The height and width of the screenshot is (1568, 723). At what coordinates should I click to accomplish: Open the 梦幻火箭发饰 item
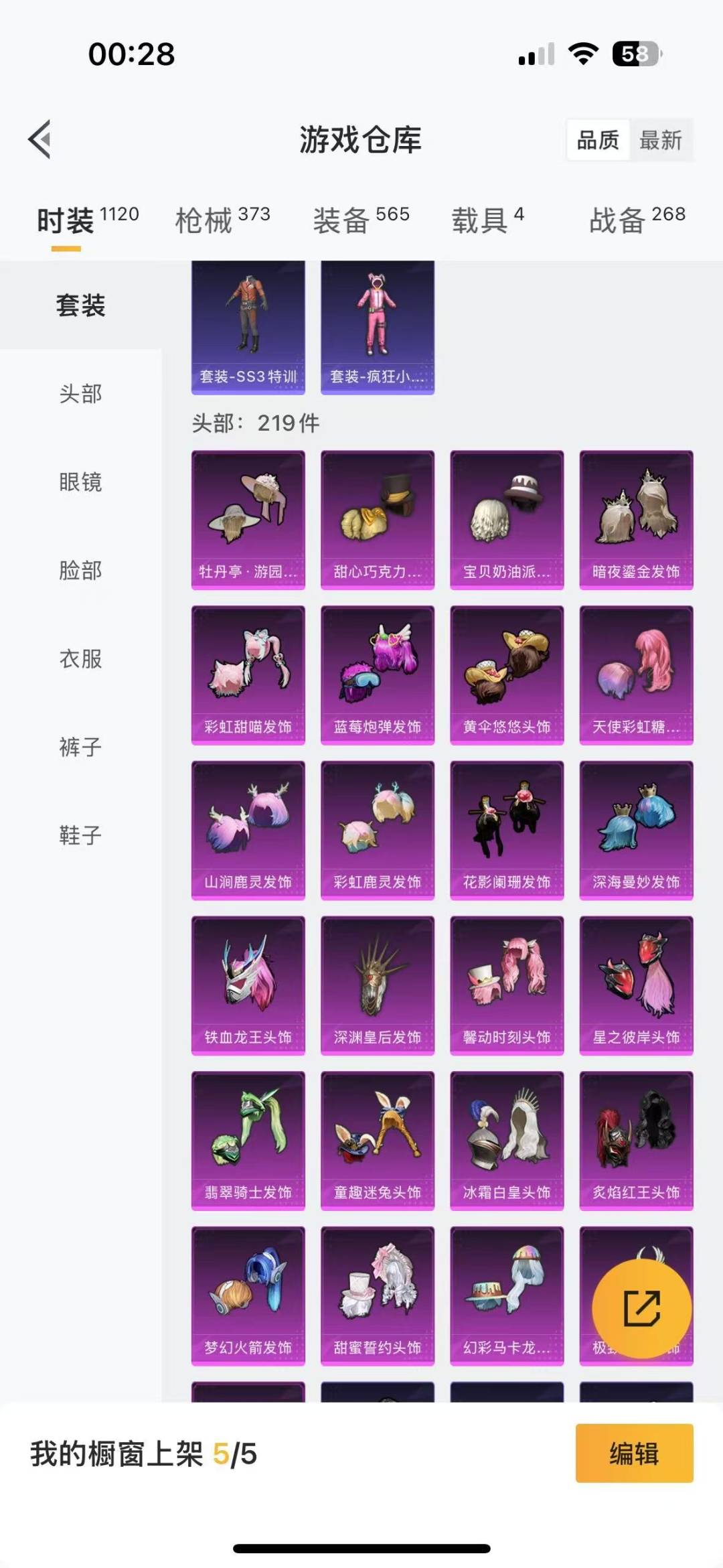(x=248, y=1296)
